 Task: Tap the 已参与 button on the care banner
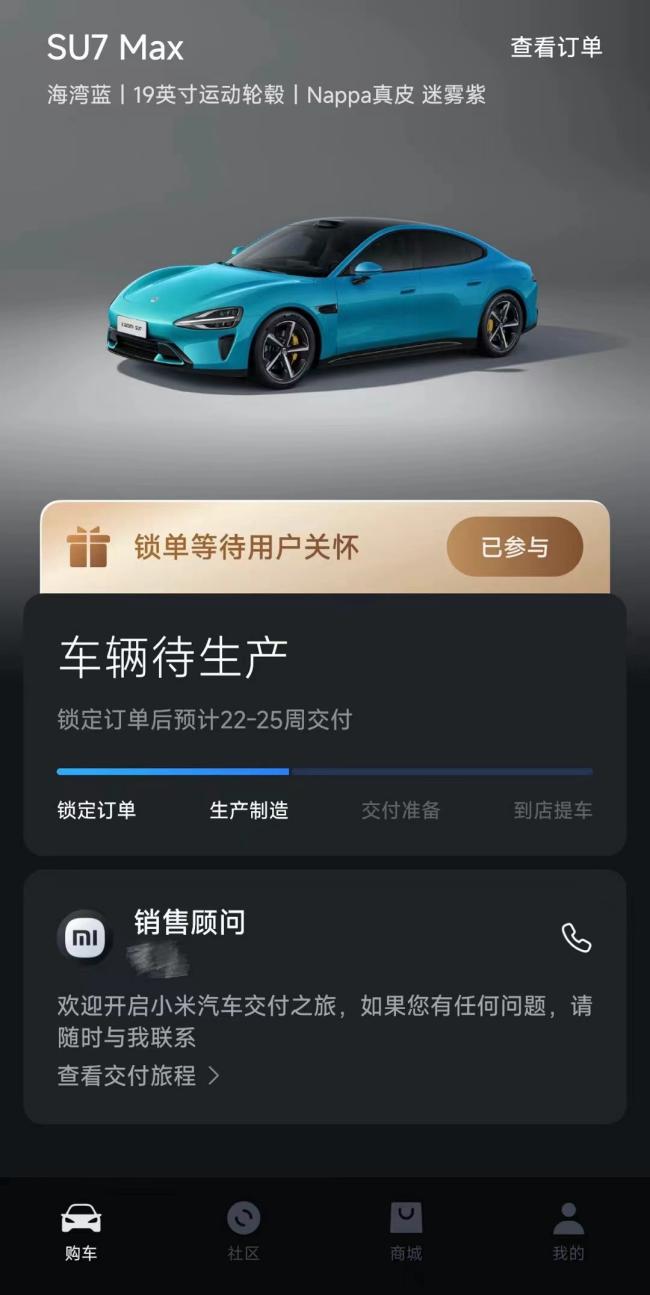(514, 547)
